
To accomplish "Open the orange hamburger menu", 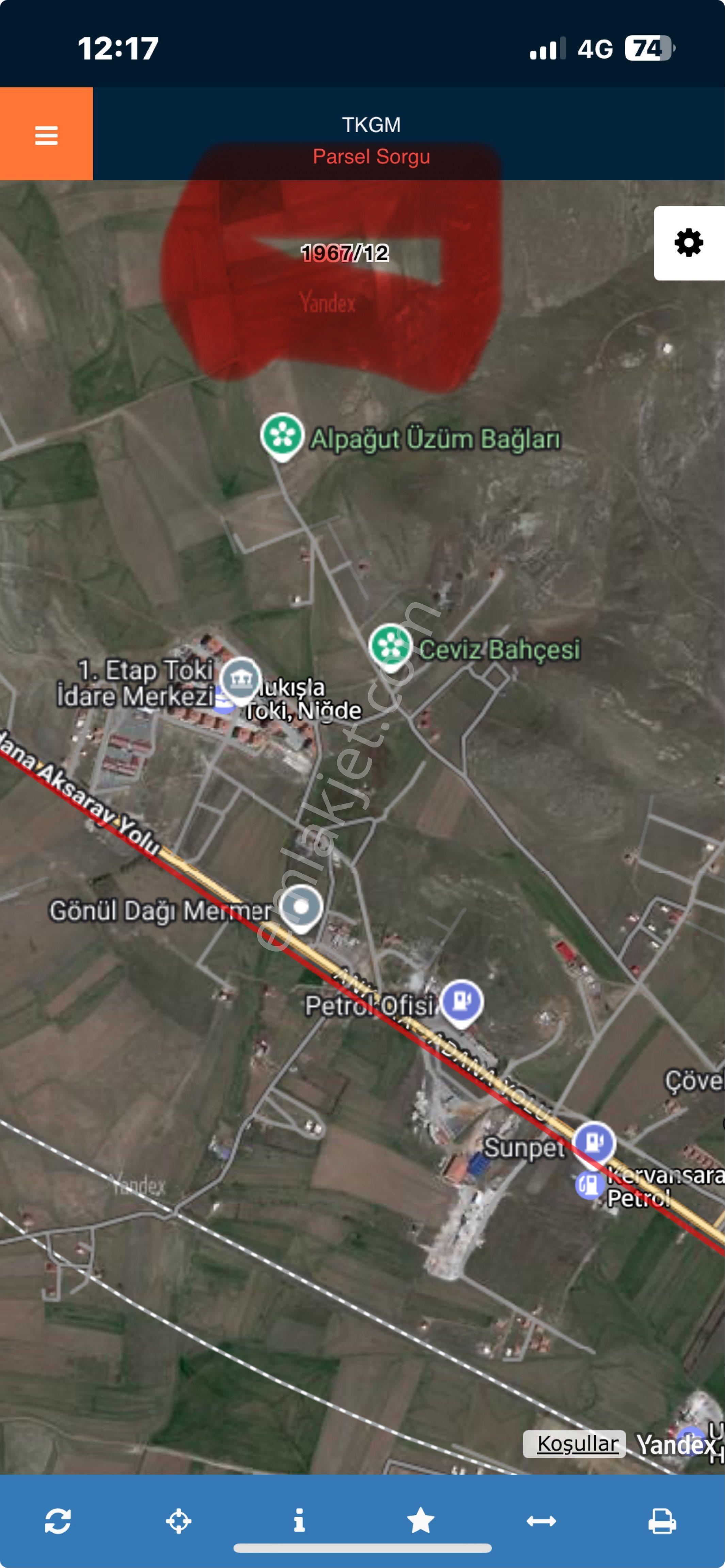I will pyautogui.click(x=46, y=134).
